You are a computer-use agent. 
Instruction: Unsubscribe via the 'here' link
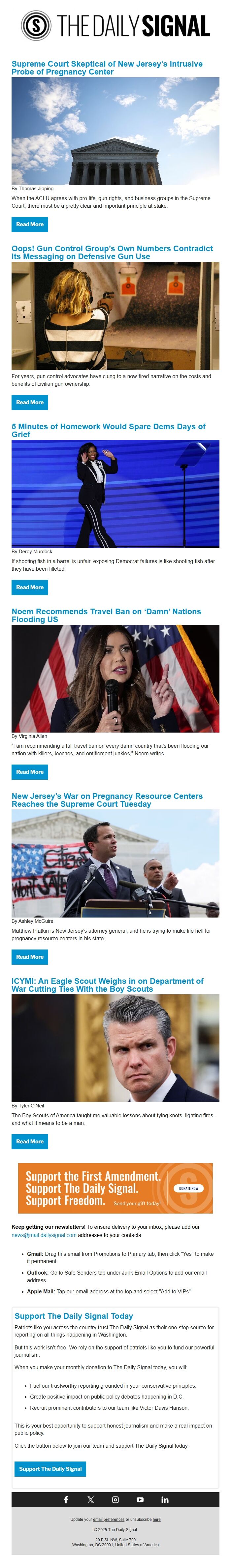(x=157, y=1519)
